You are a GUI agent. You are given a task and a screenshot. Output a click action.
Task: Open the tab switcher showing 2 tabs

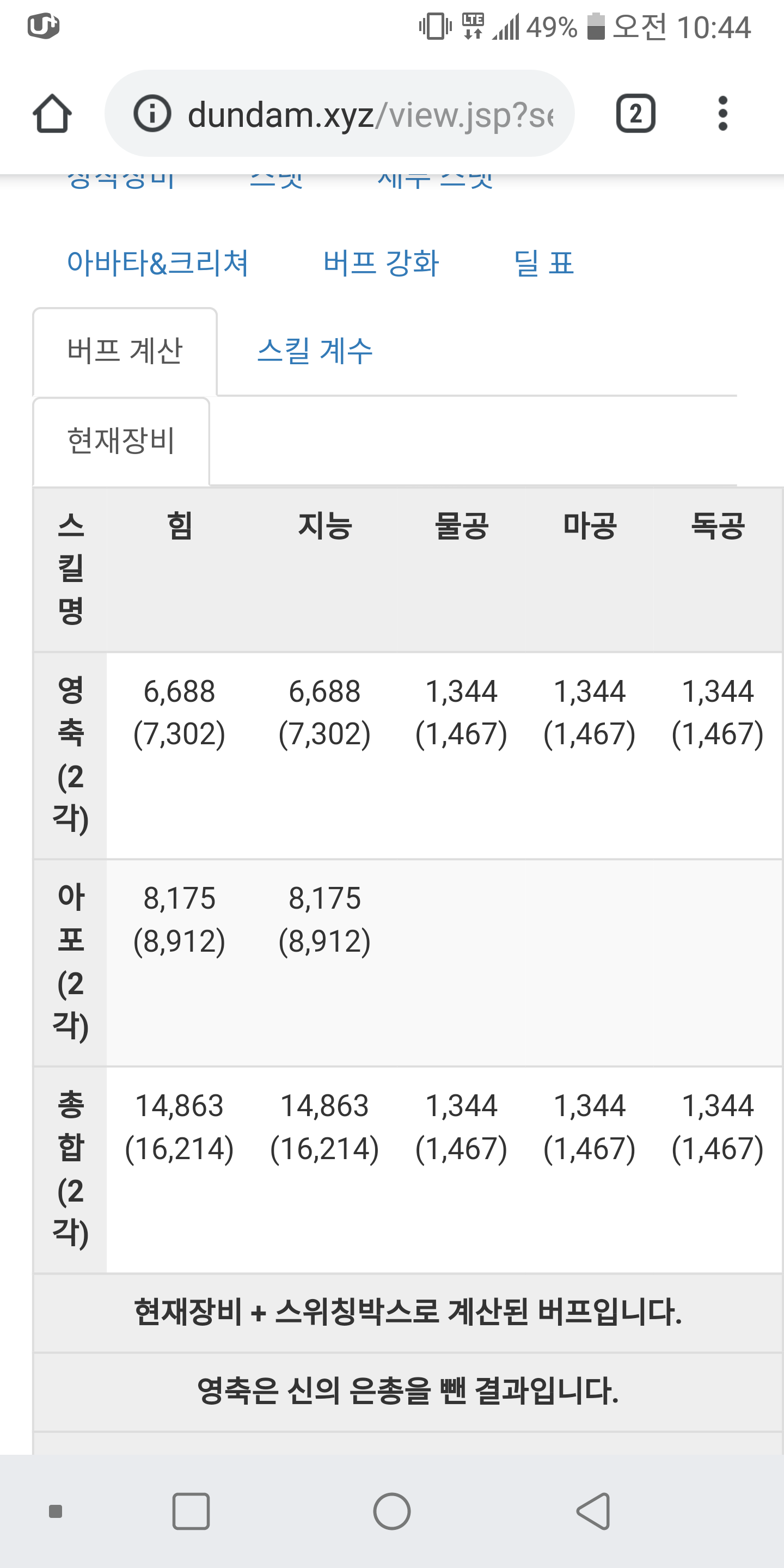pos(635,114)
